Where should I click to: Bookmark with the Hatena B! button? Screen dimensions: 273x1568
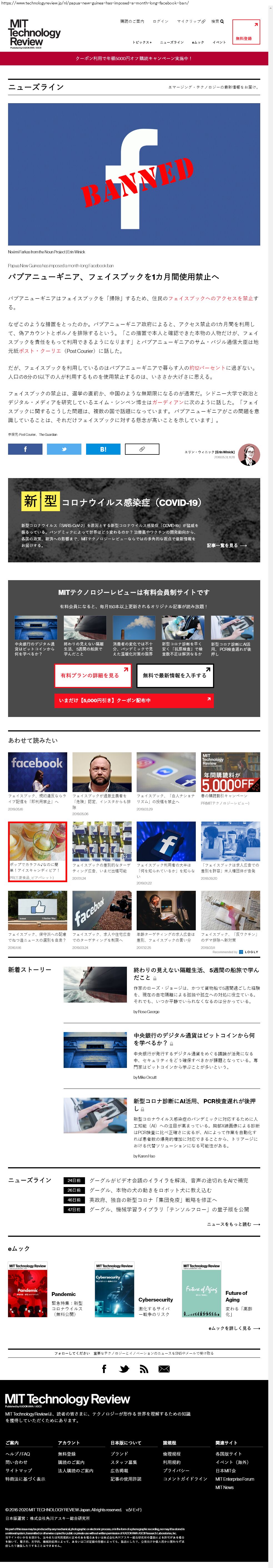[103, 449]
